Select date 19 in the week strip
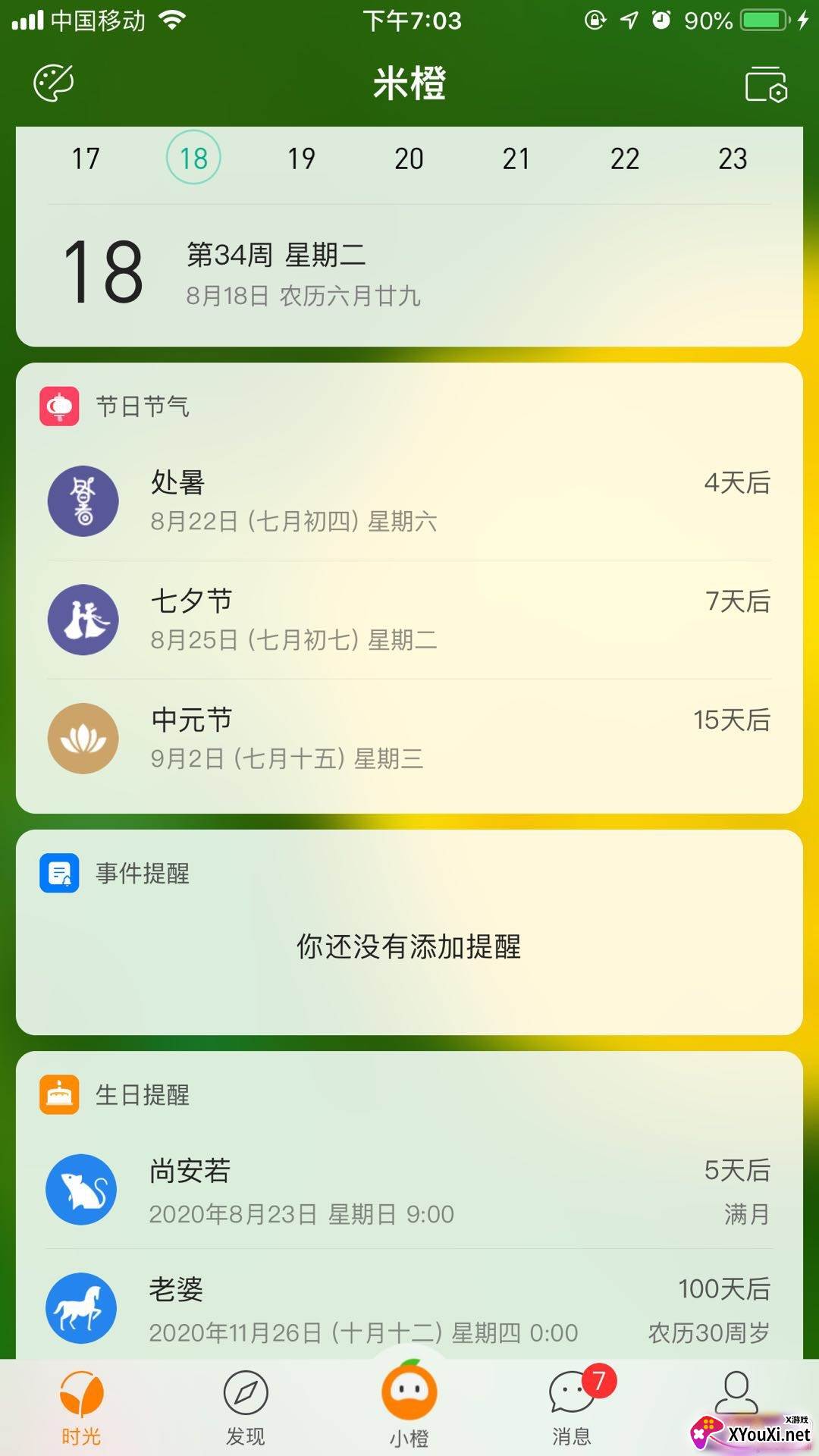The image size is (819, 1456). pyautogui.click(x=301, y=158)
